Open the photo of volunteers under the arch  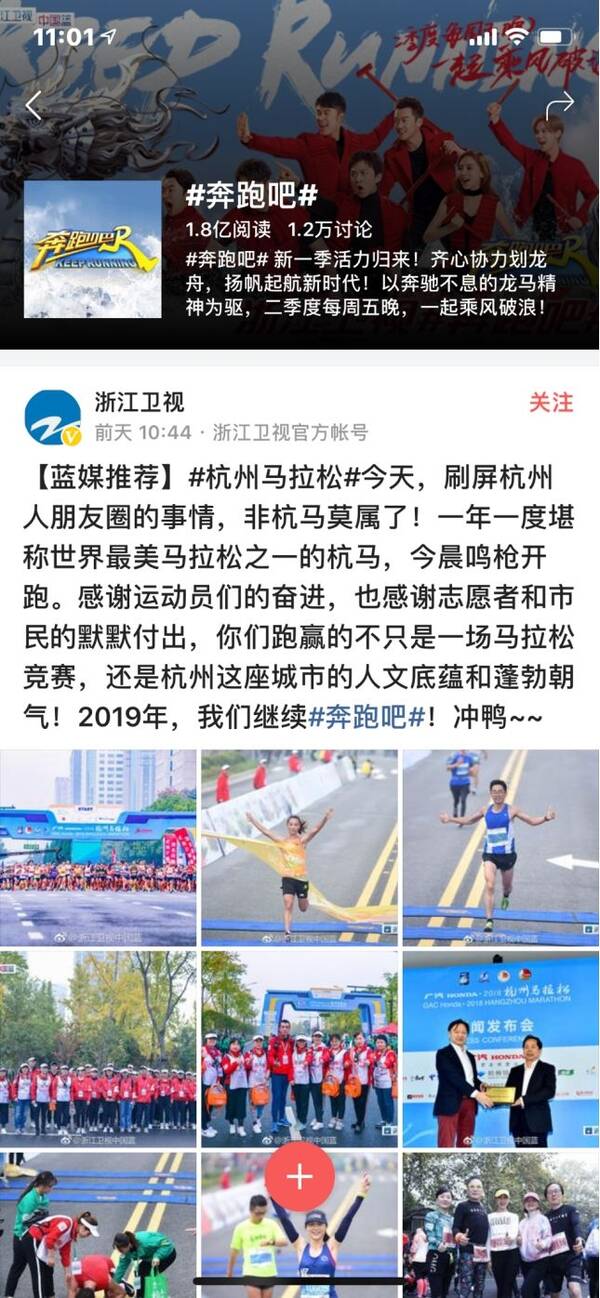299,1048
